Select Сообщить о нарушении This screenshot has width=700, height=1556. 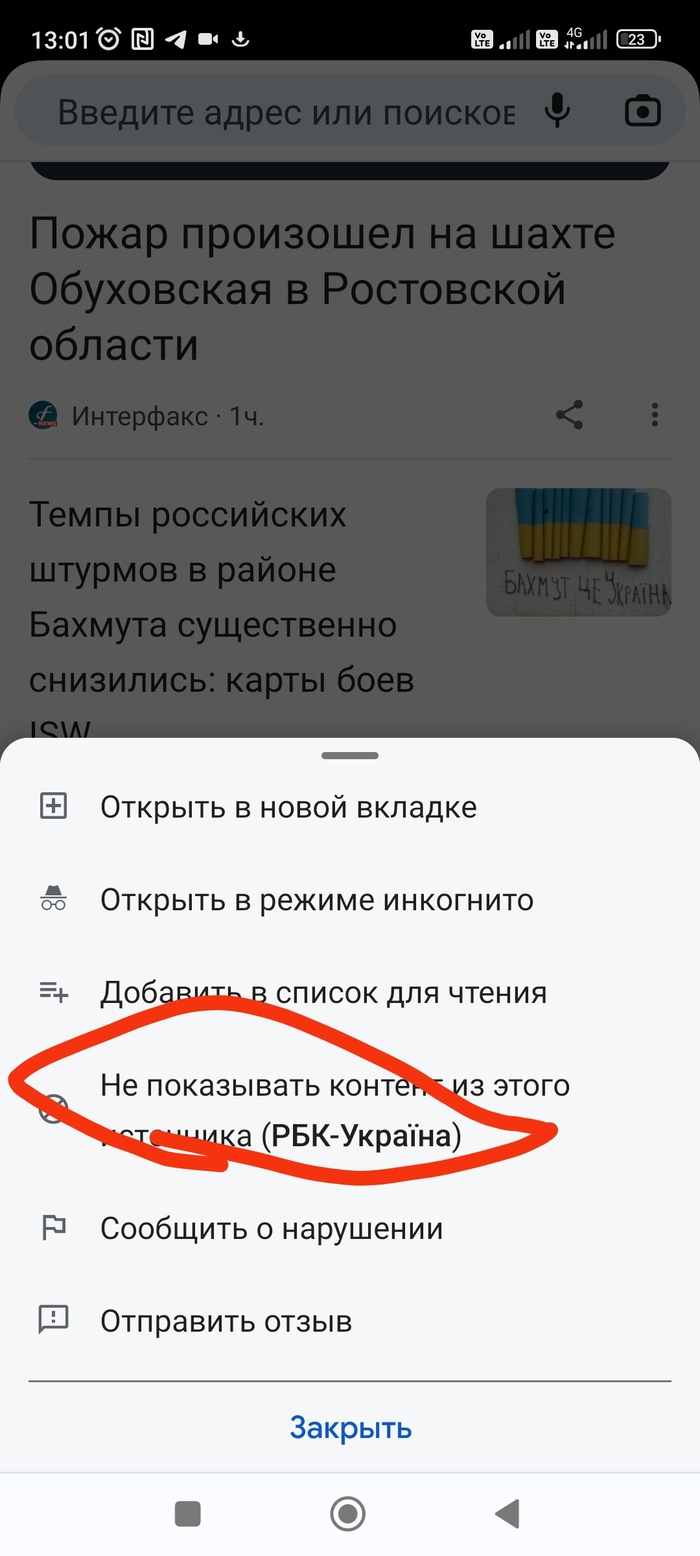pos(271,1228)
